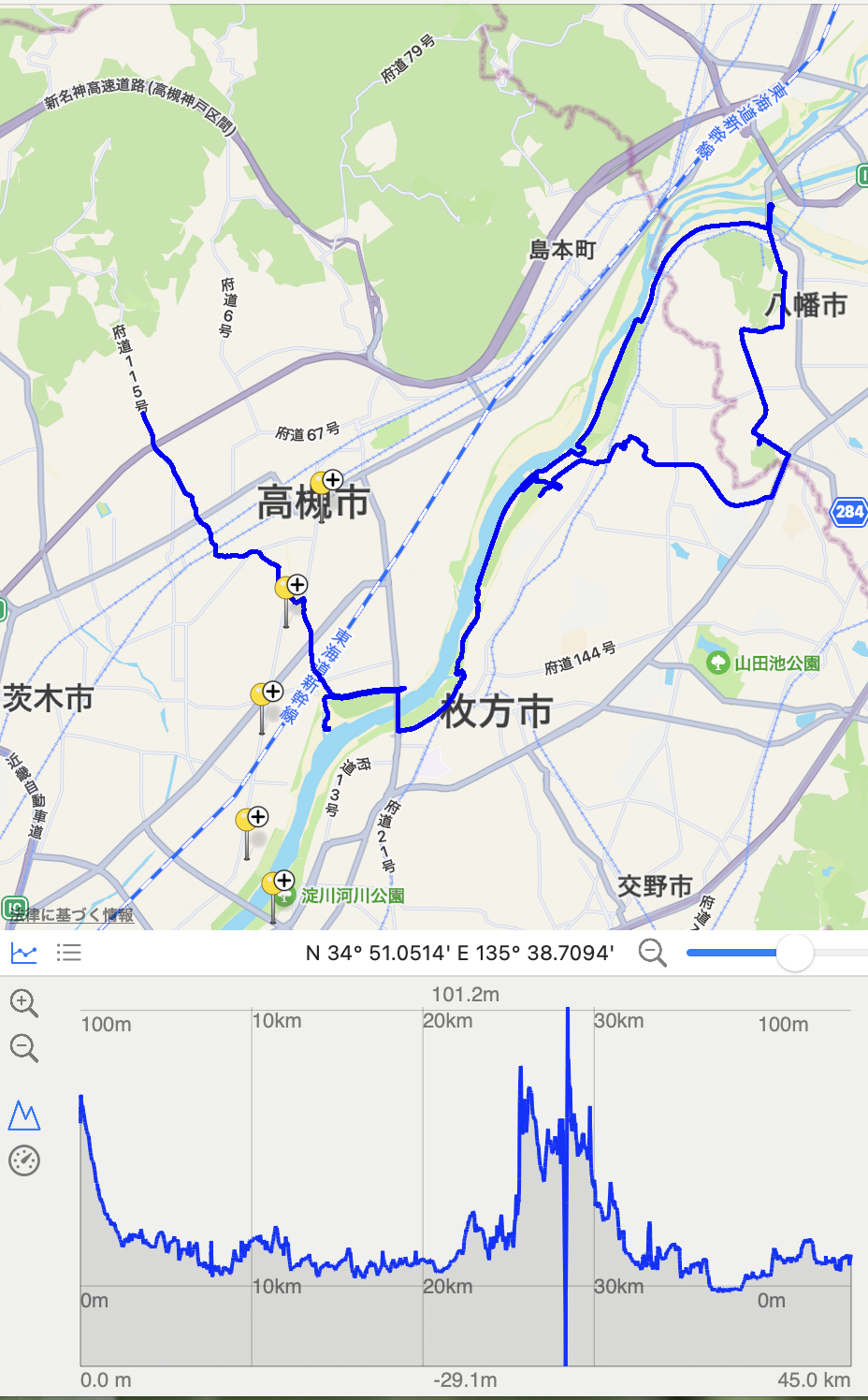
Task: Tap the map zoom slider handle
Action: (x=795, y=954)
